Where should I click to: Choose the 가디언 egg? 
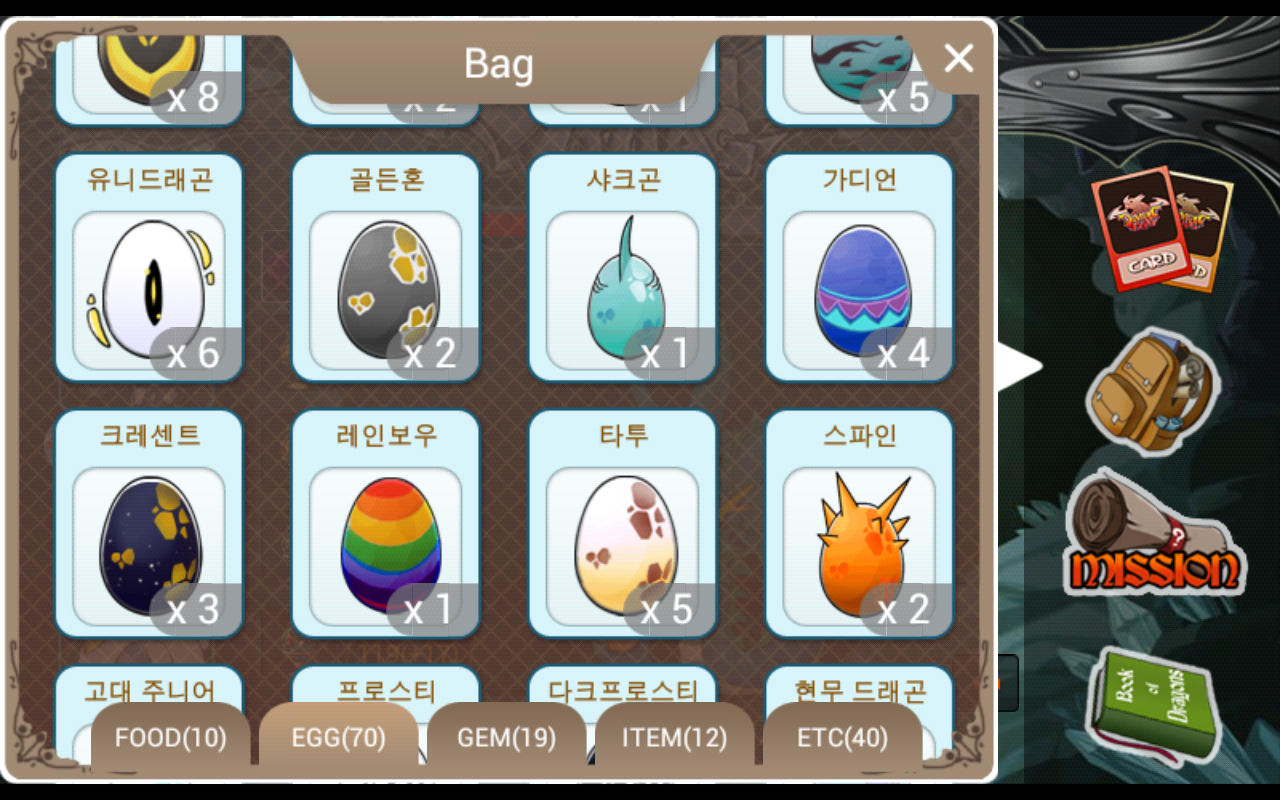click(860, 268)
